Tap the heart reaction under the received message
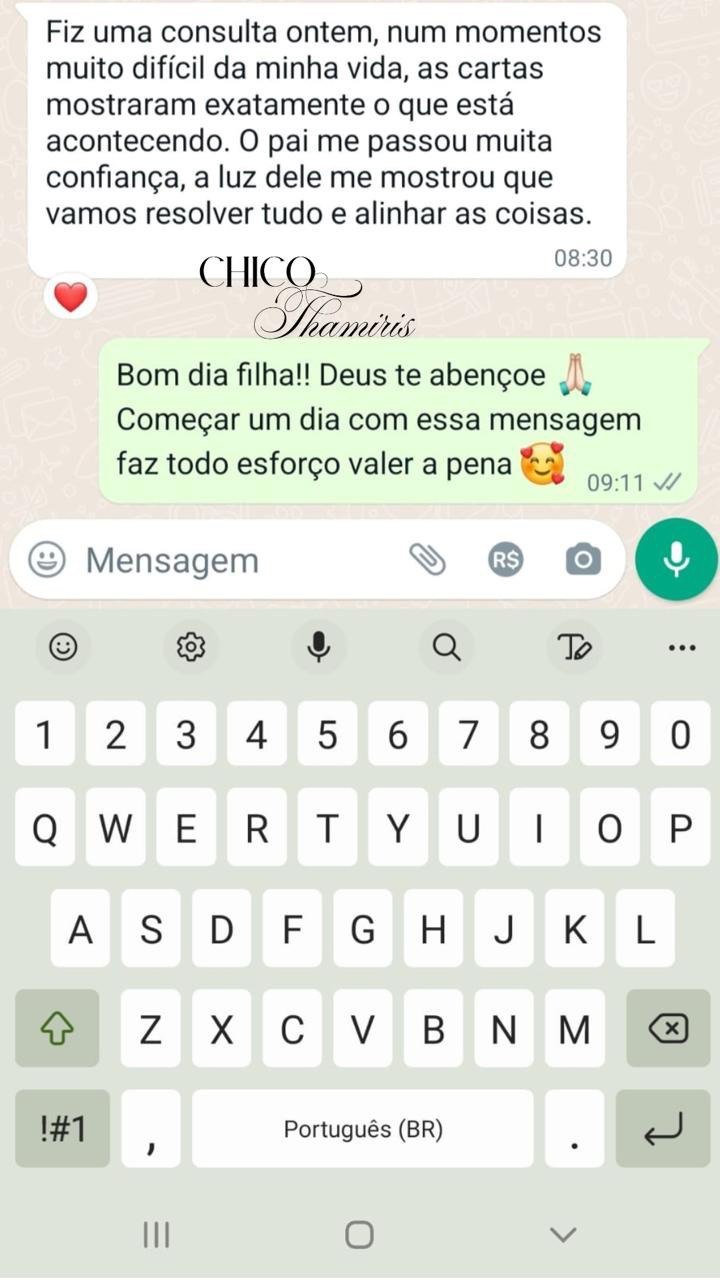 pyautogui.click(x=70, y=297)
